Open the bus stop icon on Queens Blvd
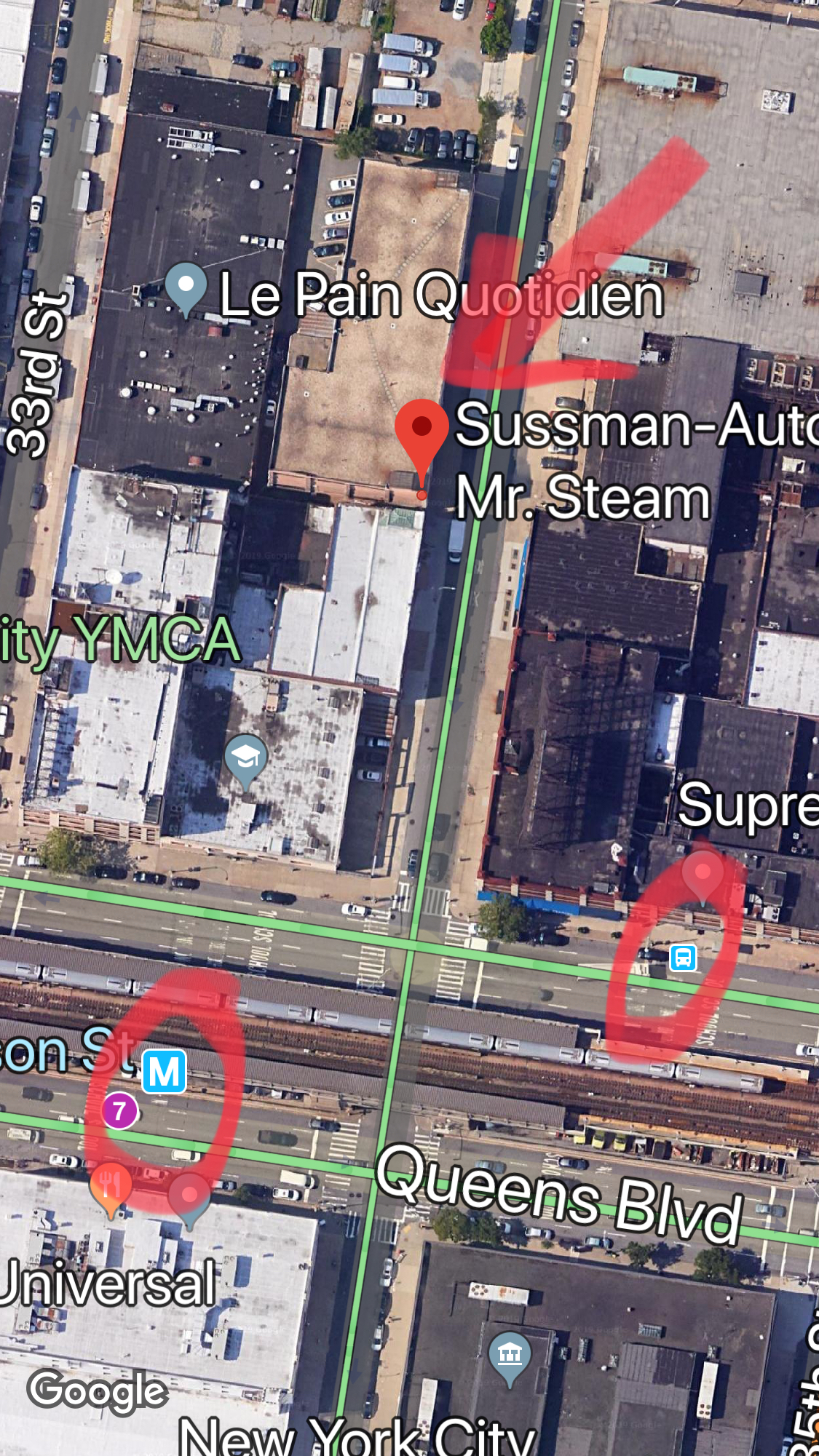Screen dimensions: 819x1456 [683, 958]
